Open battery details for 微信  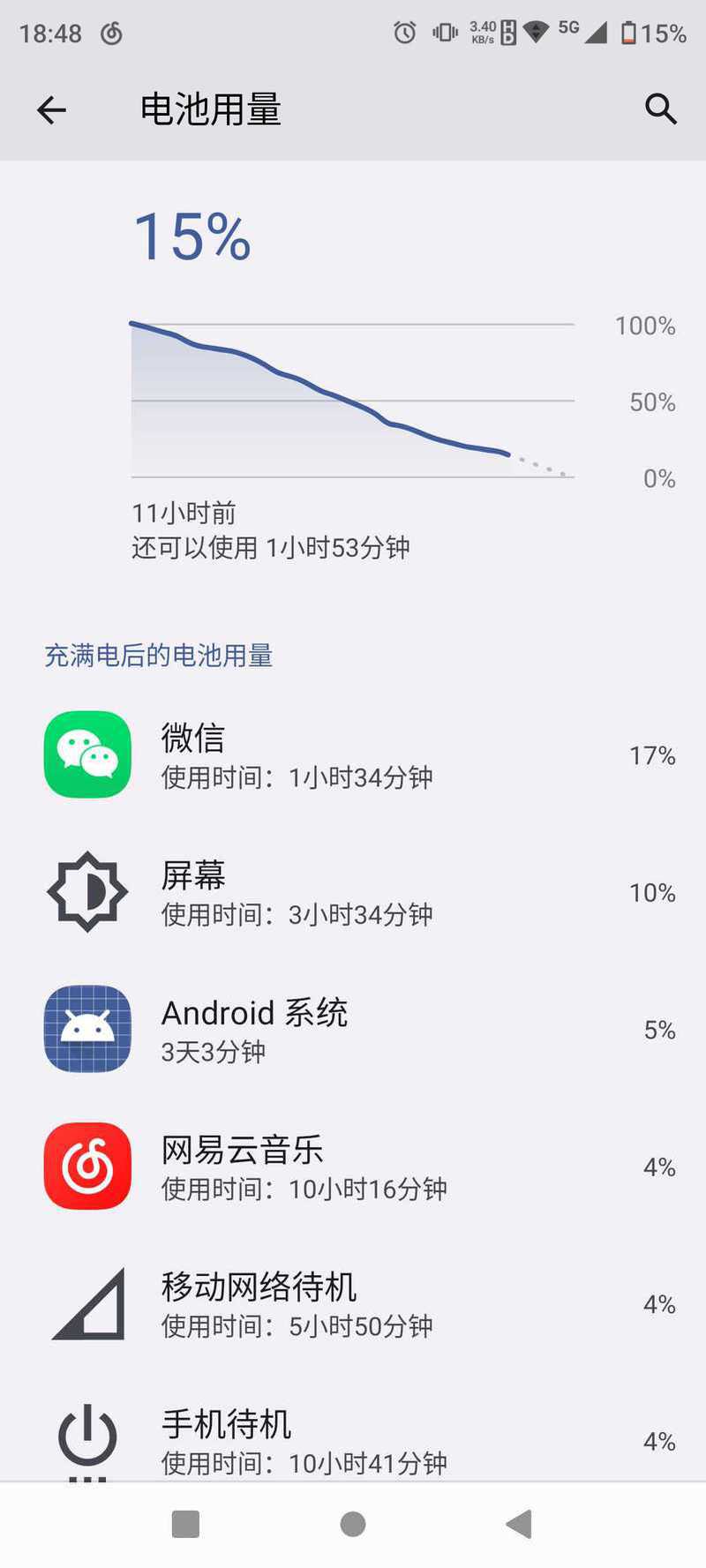click(x=353, y=755)
